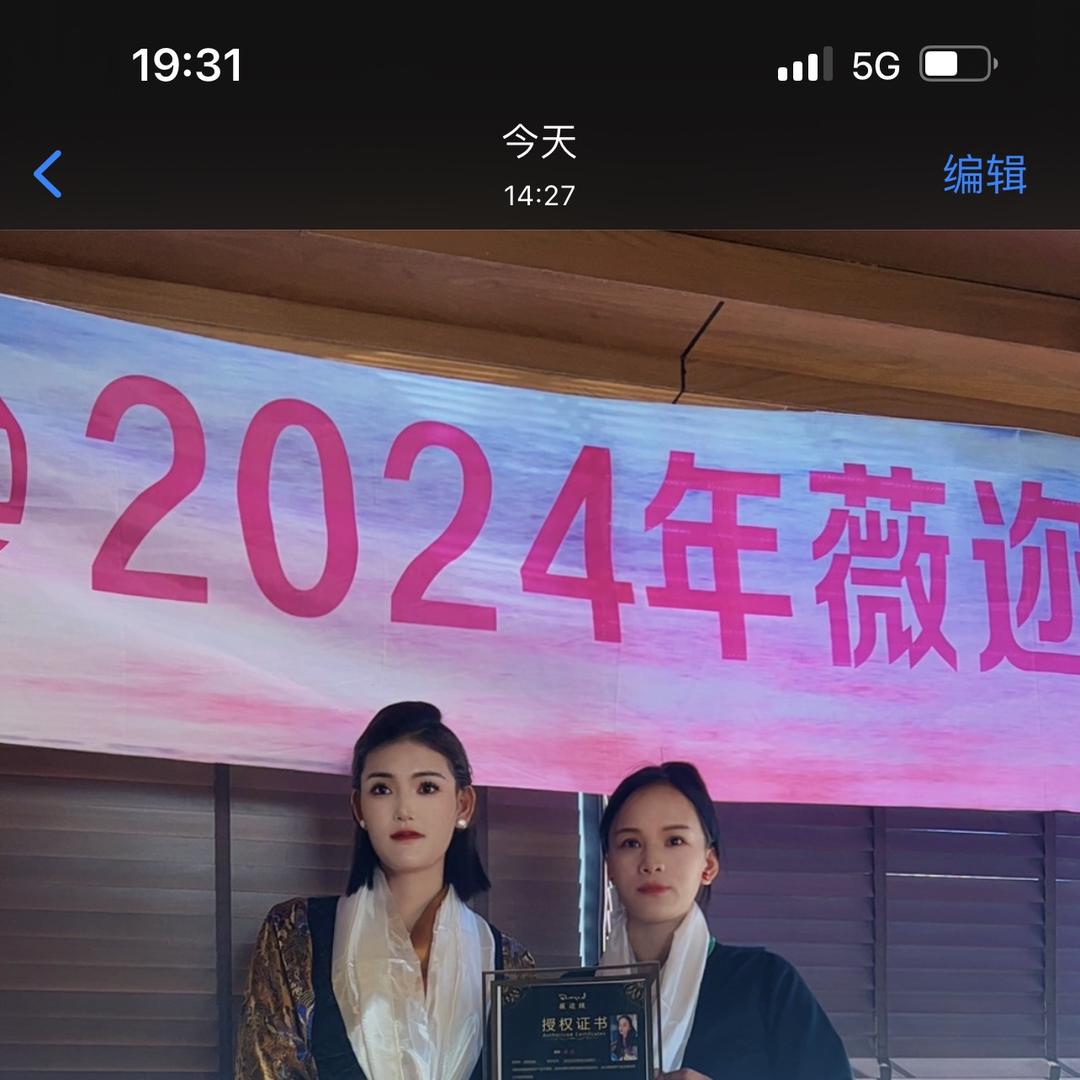Image resolution: width=1080 pixels, height=1080 pixels.
Task: Go back to the photo library
Action: point(48,174)
